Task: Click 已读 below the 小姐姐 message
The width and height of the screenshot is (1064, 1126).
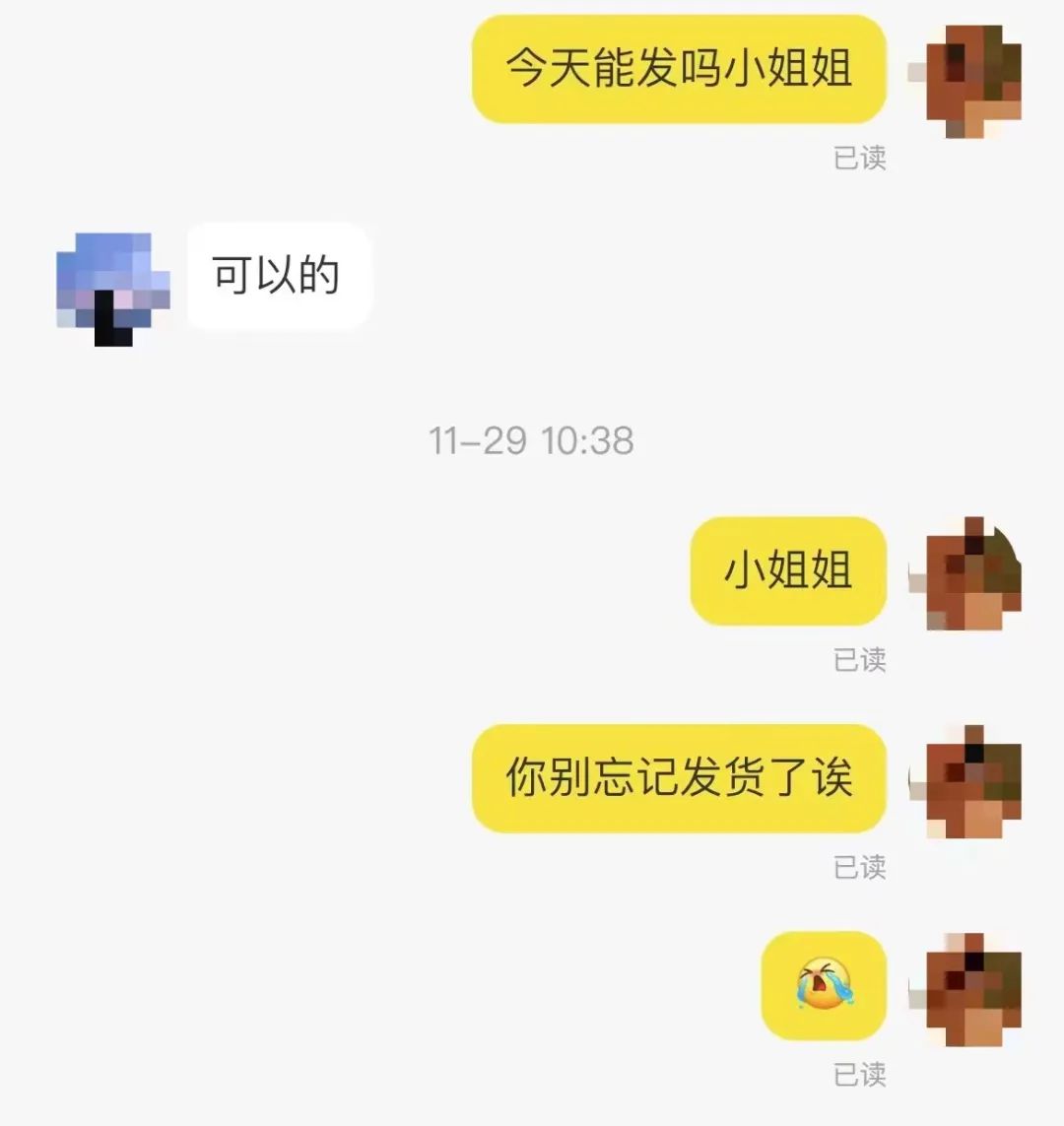Action: 859,658
